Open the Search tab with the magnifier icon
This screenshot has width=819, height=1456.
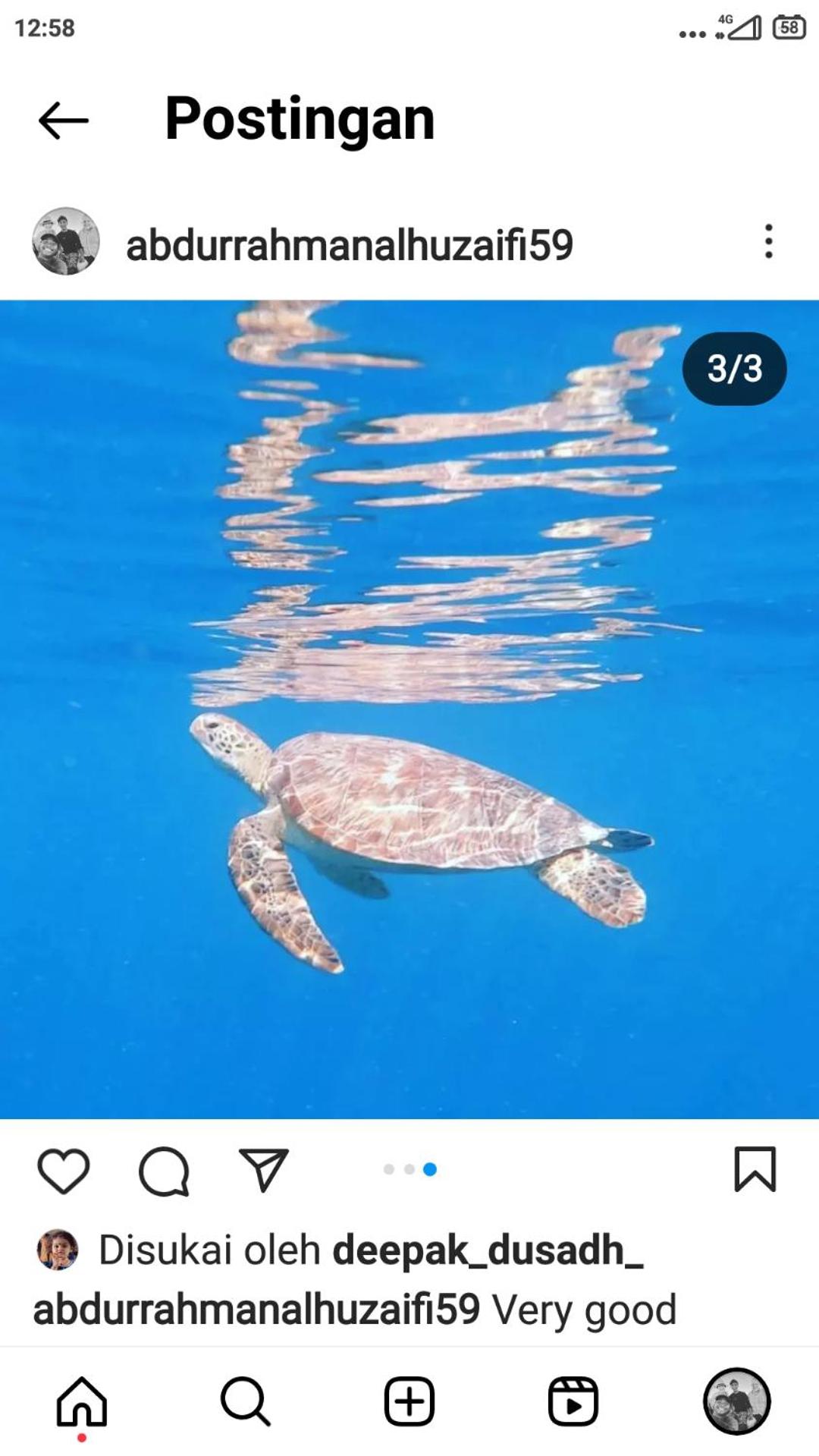point(245,1401)
